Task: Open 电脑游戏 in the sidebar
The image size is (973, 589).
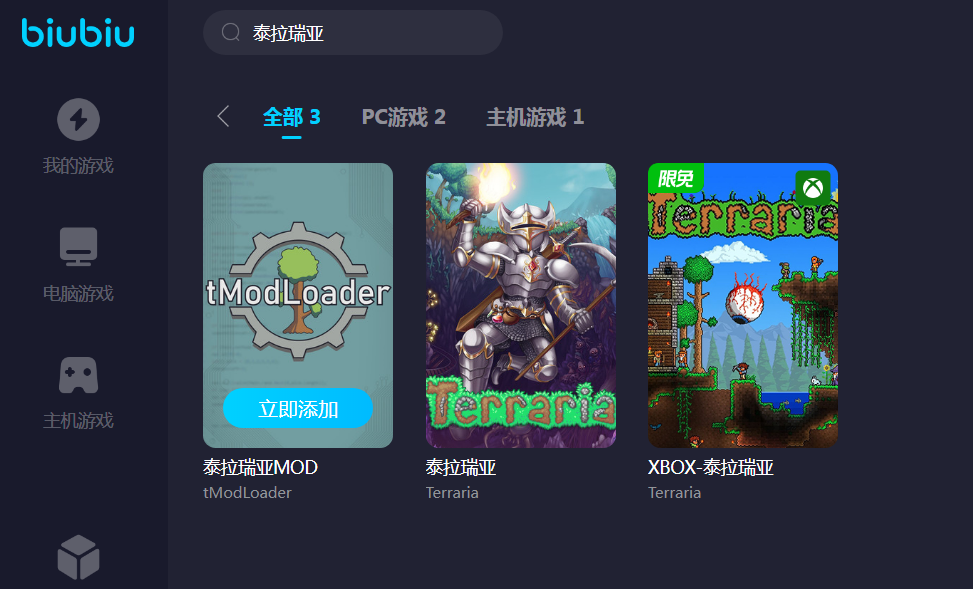Action: [x=78, y=264]
